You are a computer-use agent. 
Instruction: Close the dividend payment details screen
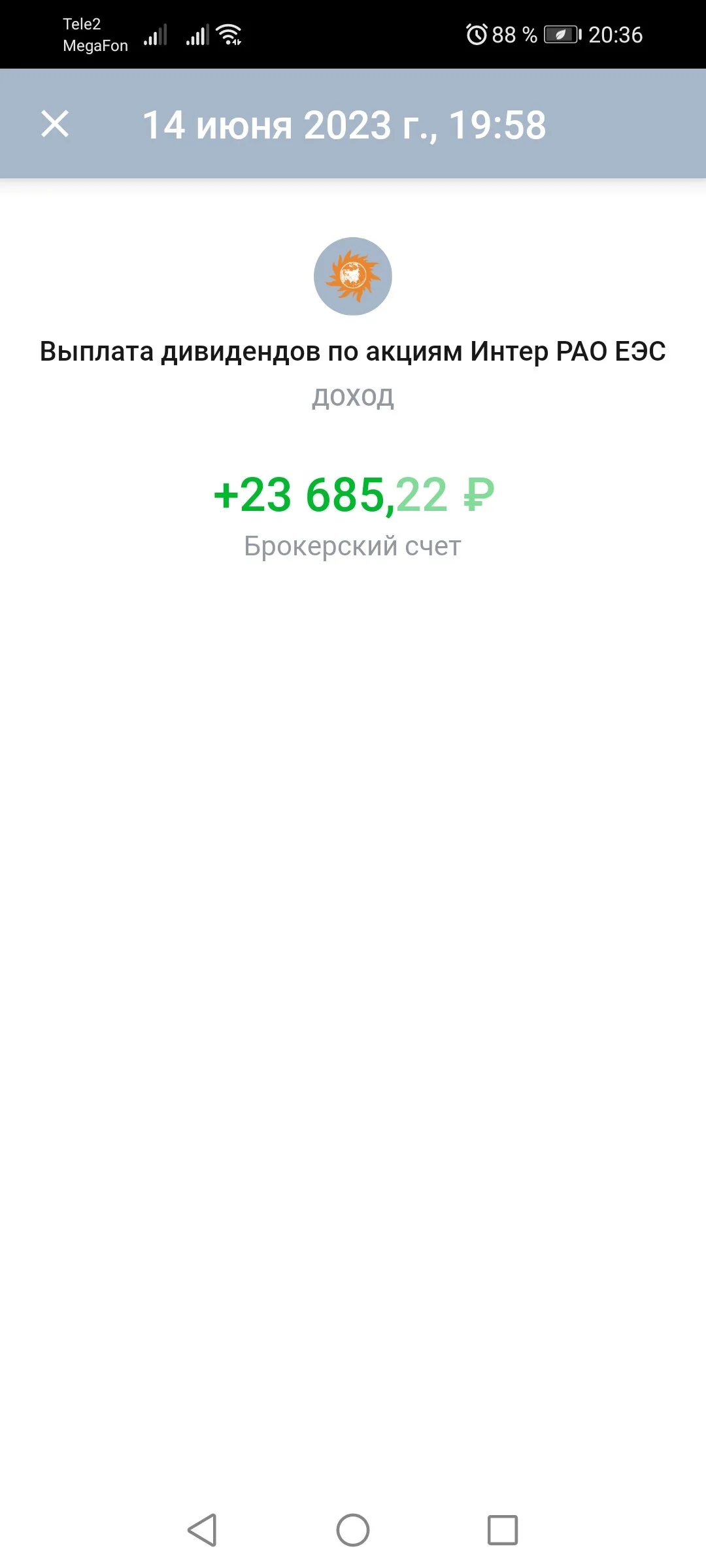coord(55,123)
